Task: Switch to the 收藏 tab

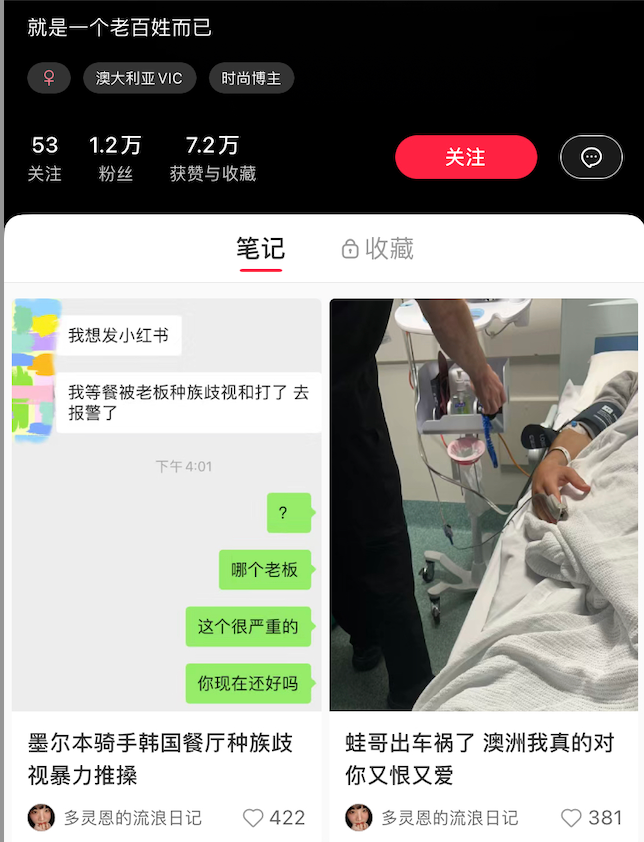Action: click(377, 248)
